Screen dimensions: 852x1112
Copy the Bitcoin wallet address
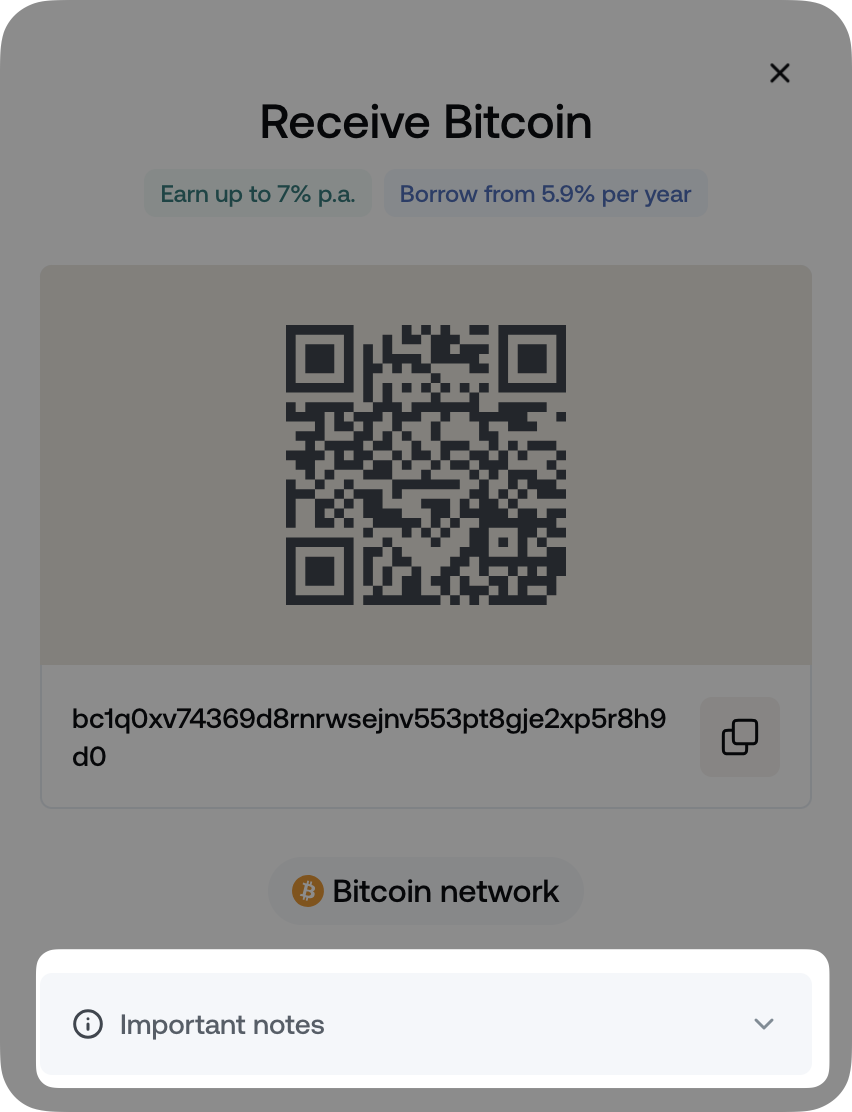click(x=739, y=737)
